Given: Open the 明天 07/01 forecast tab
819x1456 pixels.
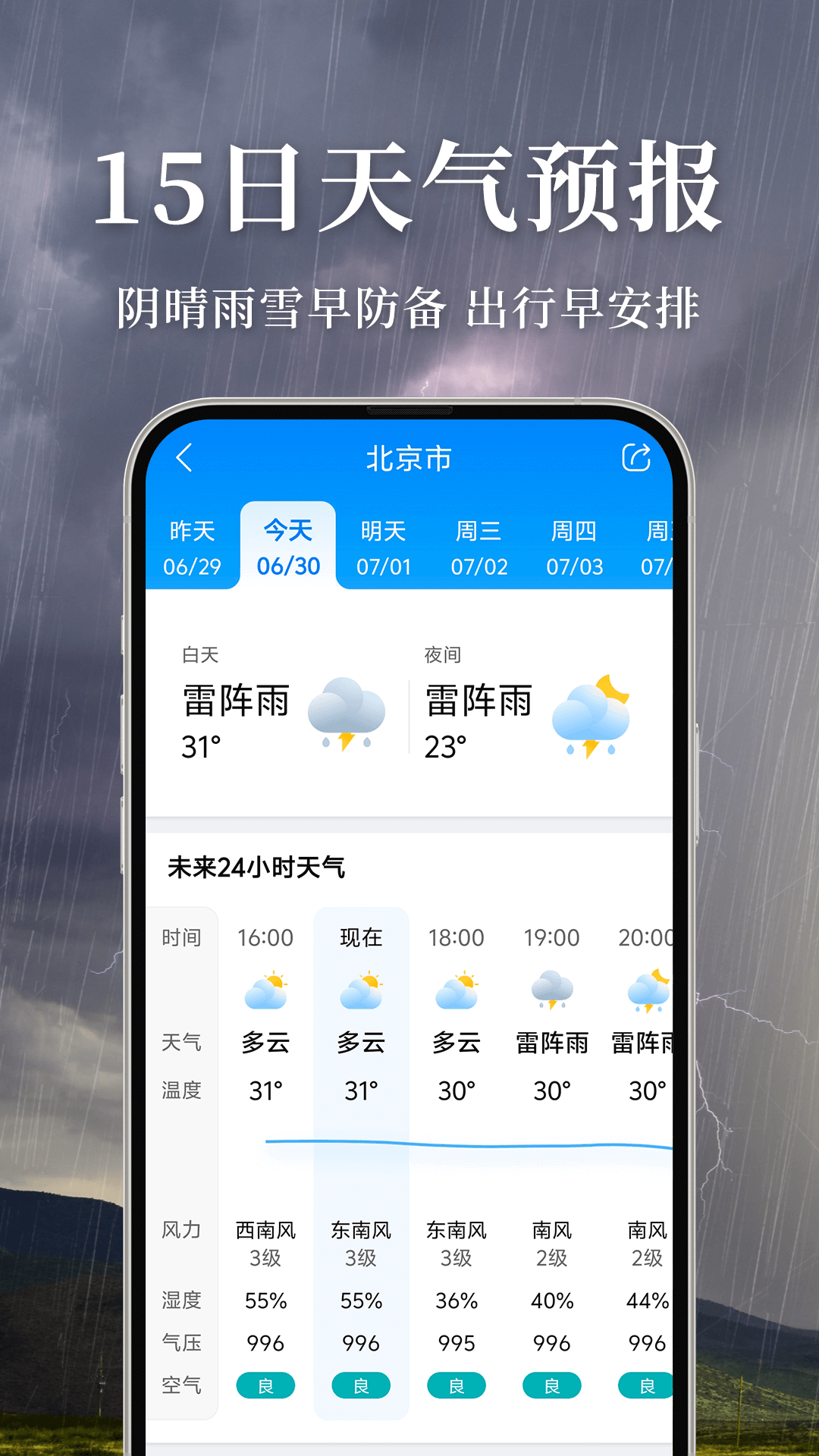Looking at the screenshot, I should pos(383,548).
